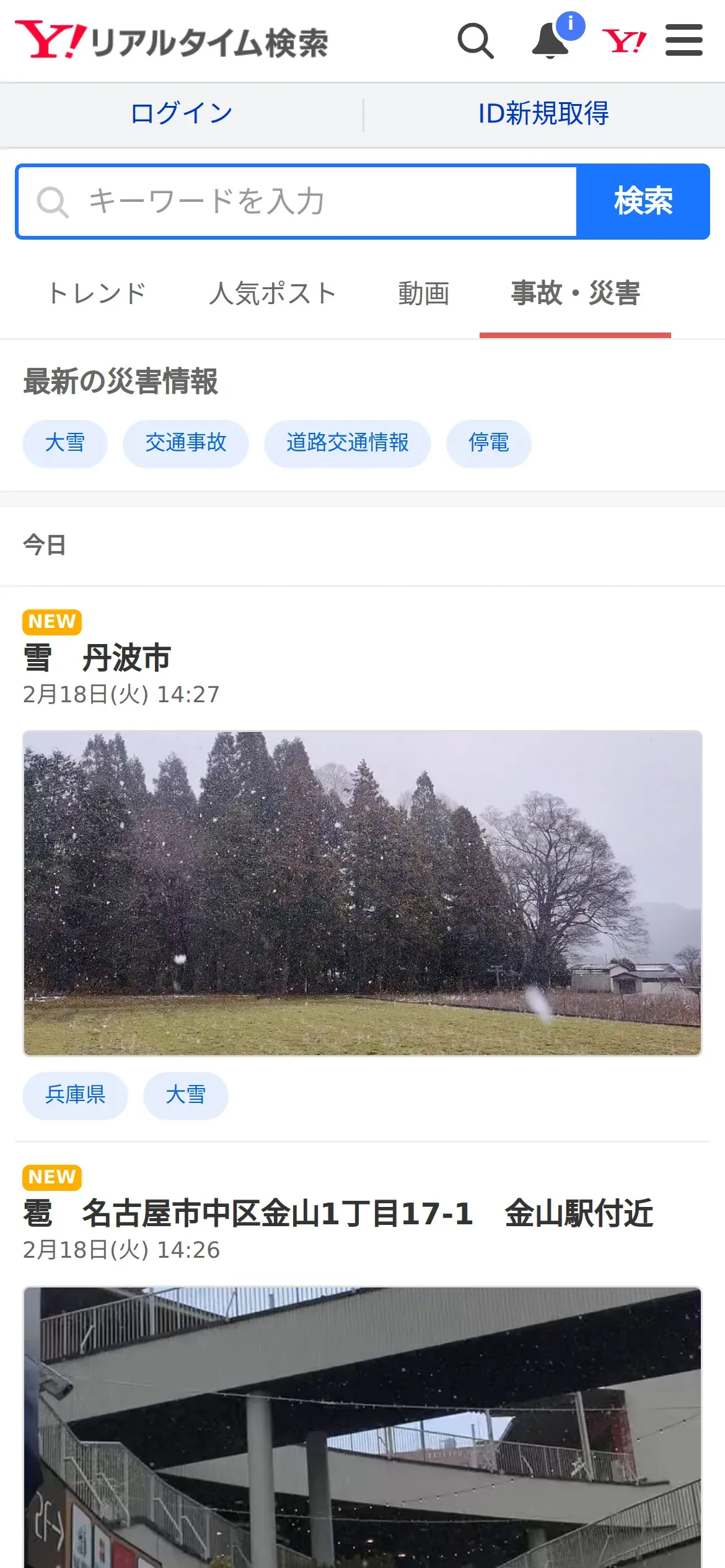Switch to the トレンド tab
725x1568 pixels.
coord(97,294)
